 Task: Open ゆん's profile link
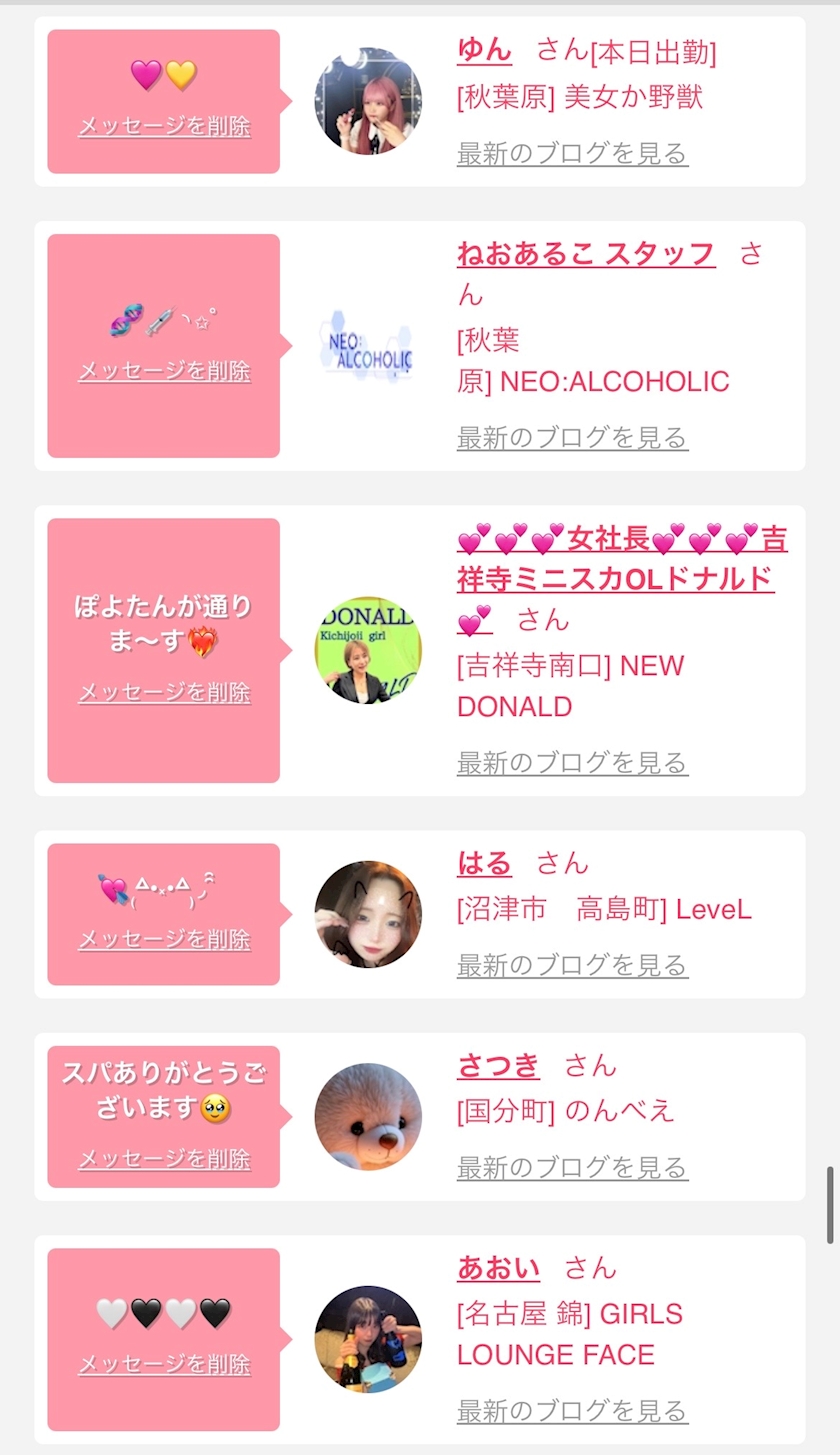coord(484,49)
